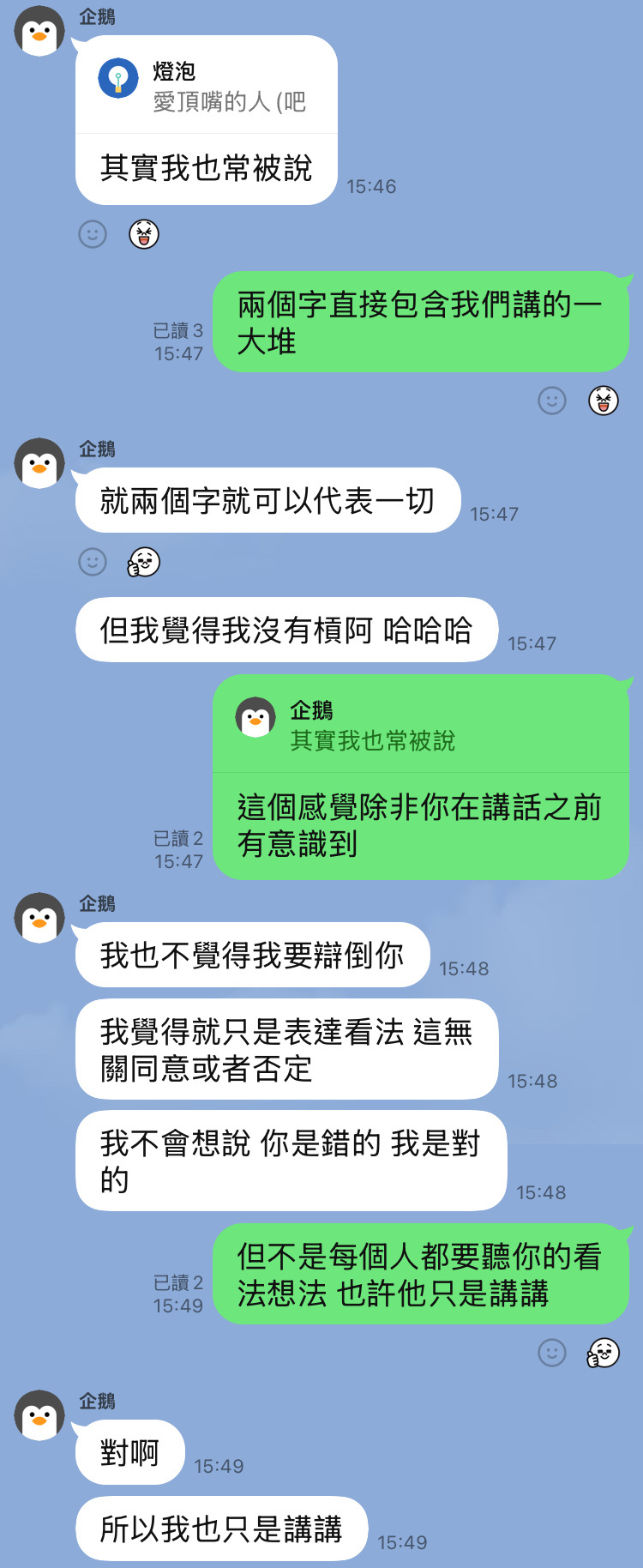View the emoji reaction under "就兩個字就可以代表一切"

pyautogui.click(x=144, y=562)
